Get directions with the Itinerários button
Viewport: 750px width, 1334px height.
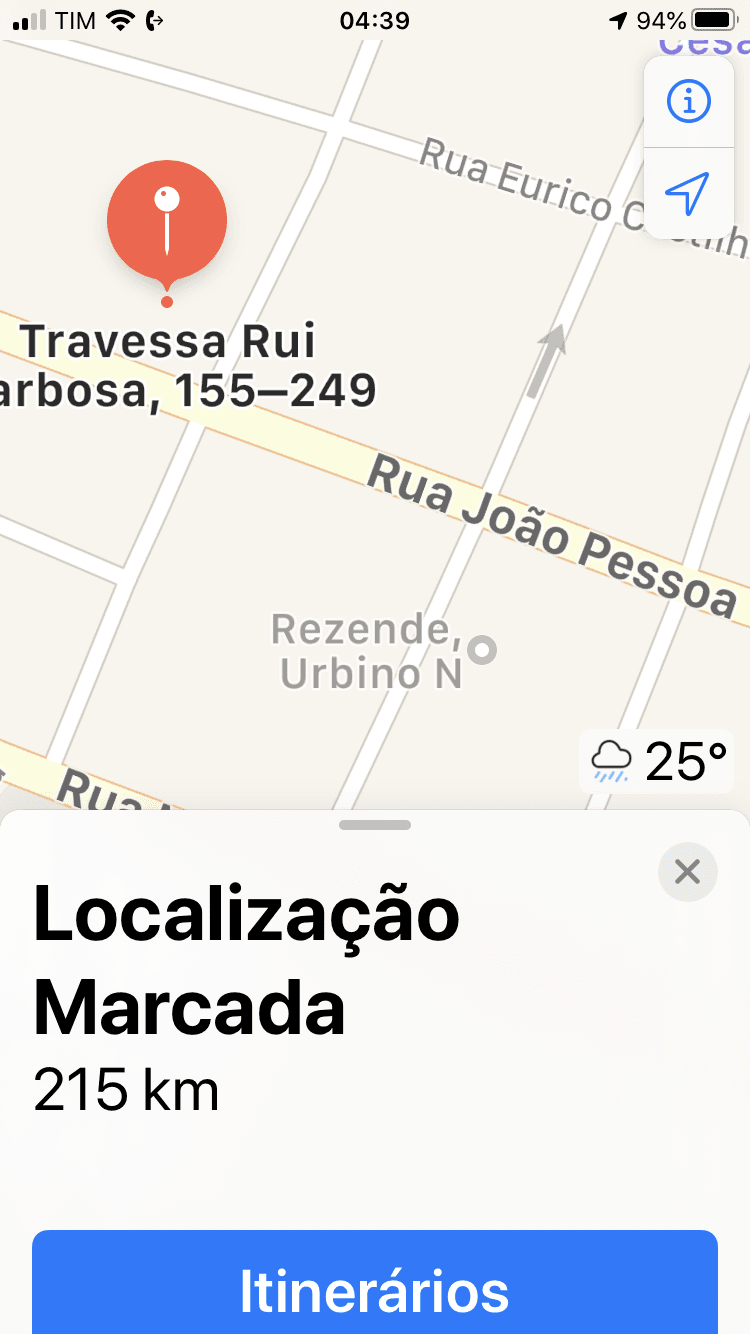pyautogui.click(x=375, y=1290)
